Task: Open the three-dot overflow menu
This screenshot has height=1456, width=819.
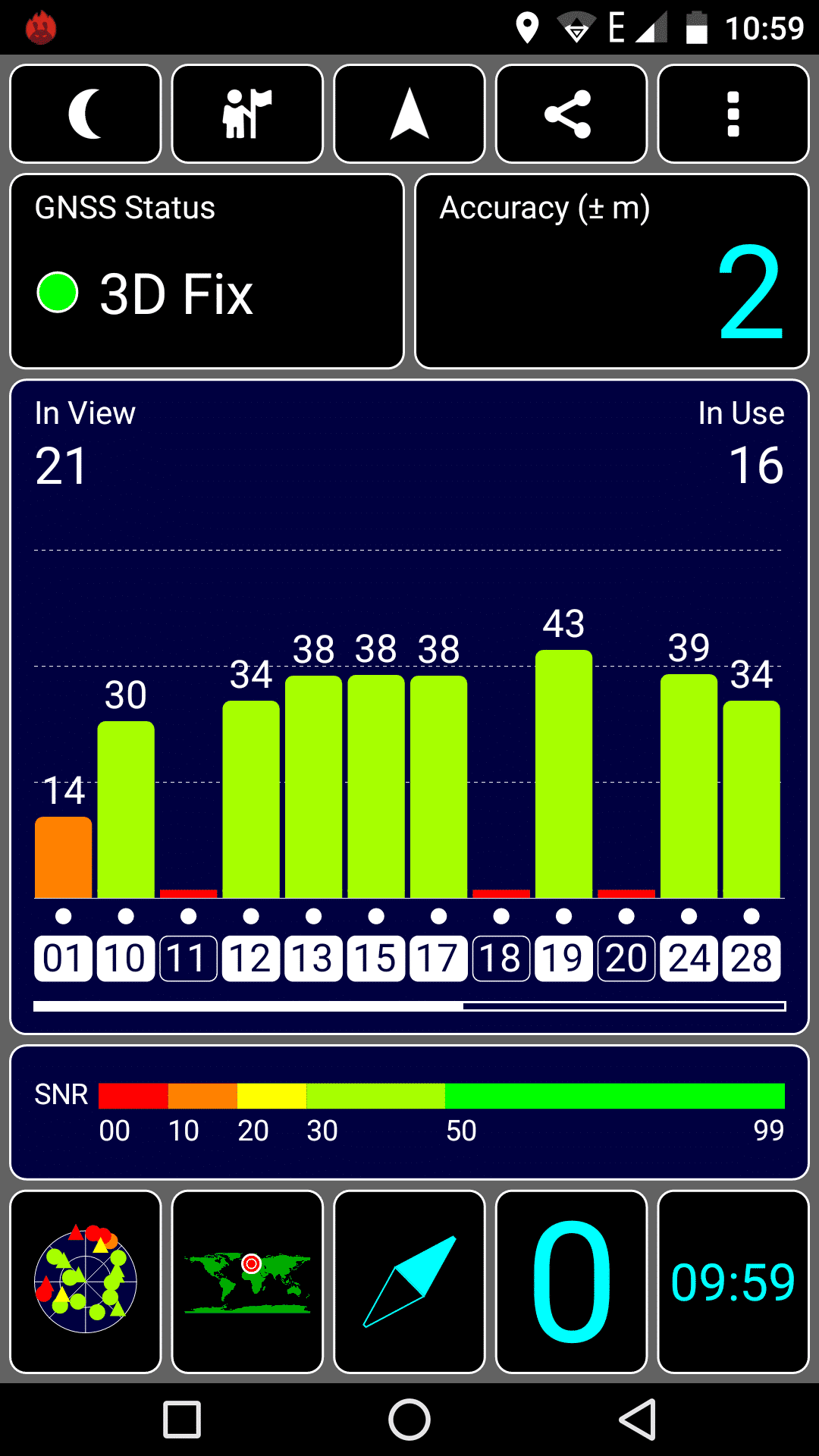Action: point(733,114)
